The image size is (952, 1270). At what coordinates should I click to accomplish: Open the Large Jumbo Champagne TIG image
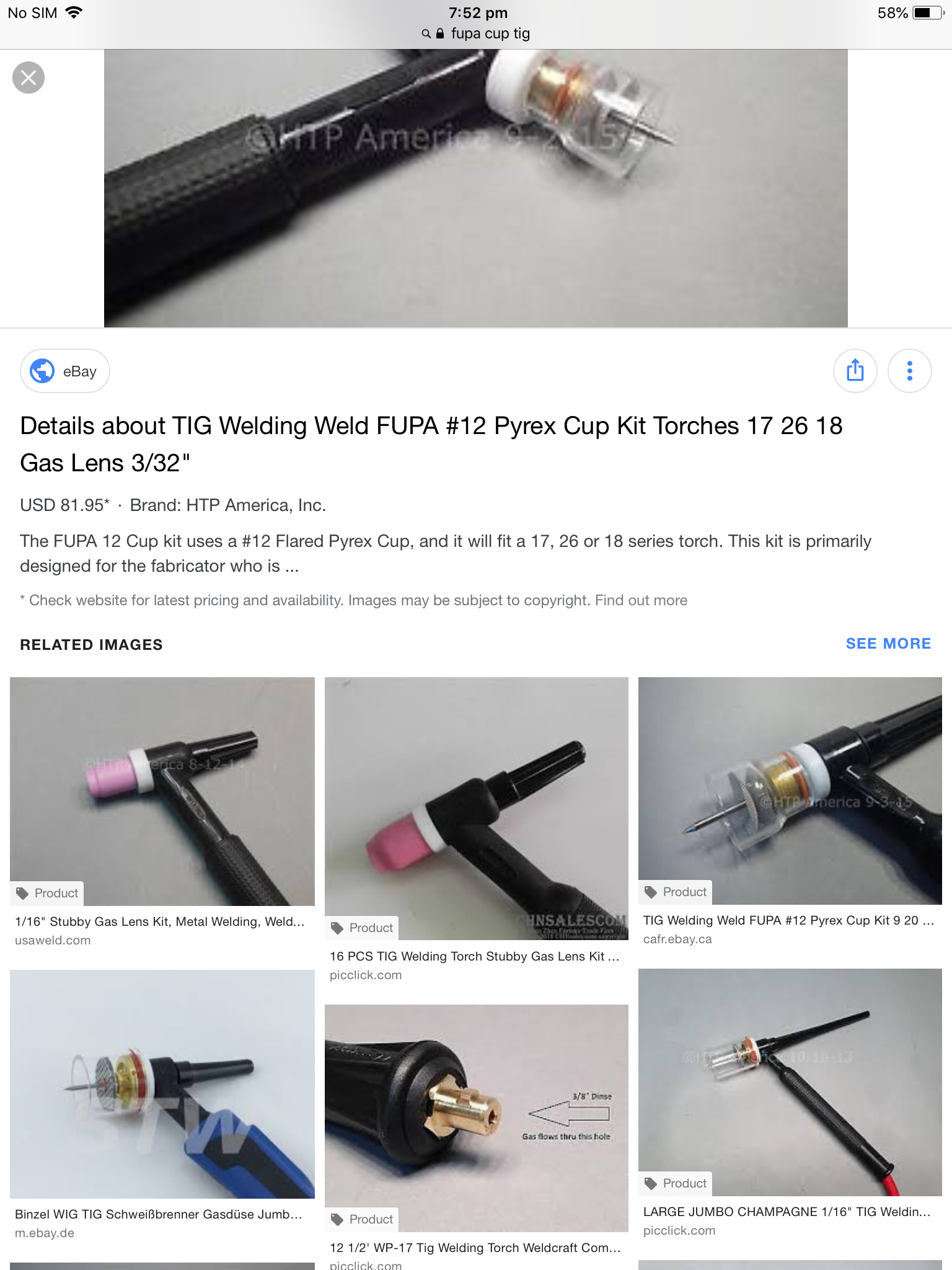(x=790, y=1081)
